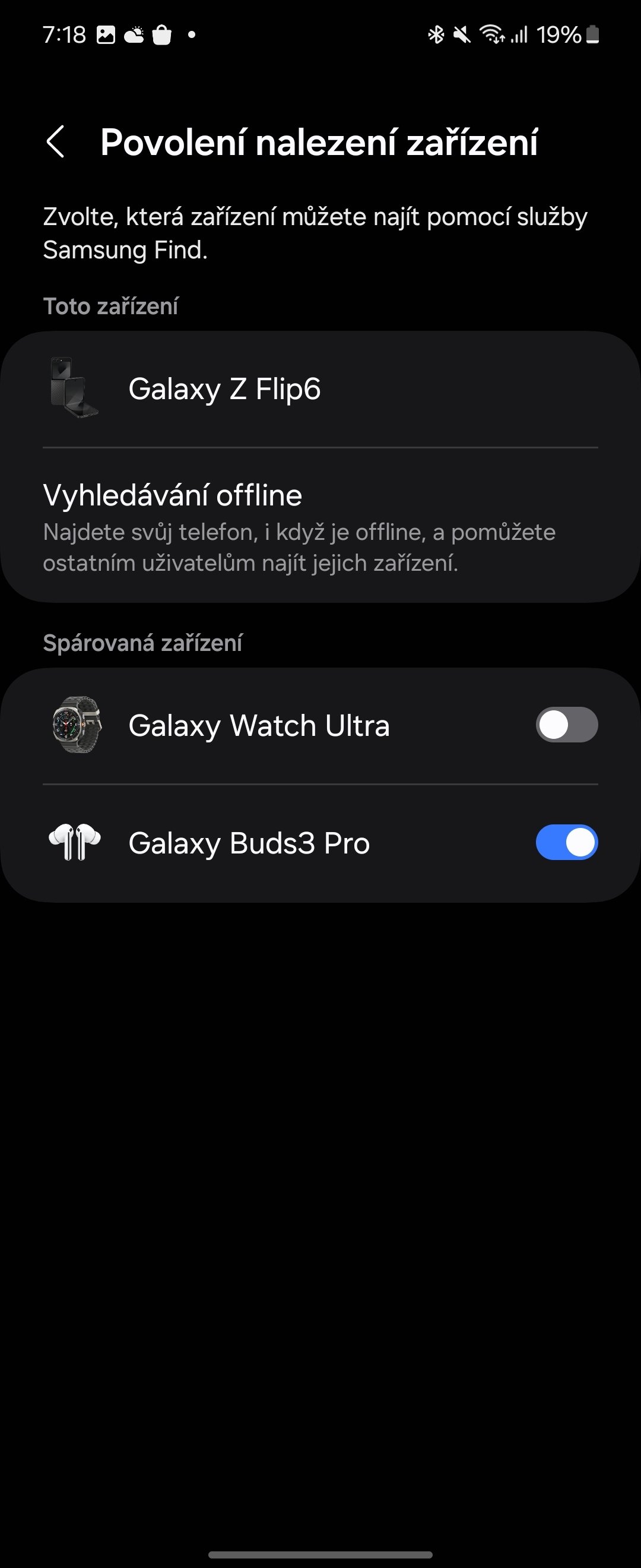Tap the battery icon showing 19%
This screenshot has height=1568, width=641.
coord(592,34)
